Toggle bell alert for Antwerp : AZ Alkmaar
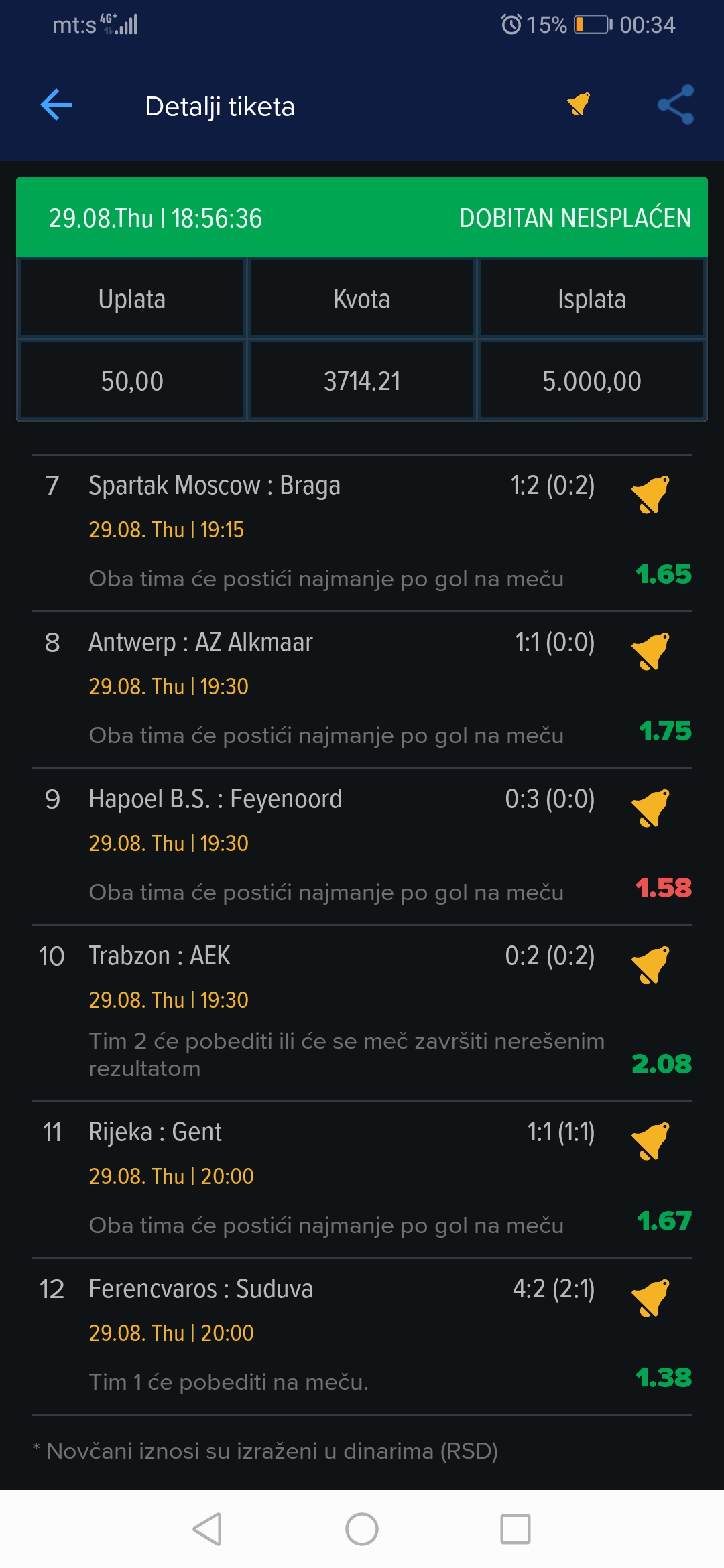 pyautogui.click(x=651, y=651)
